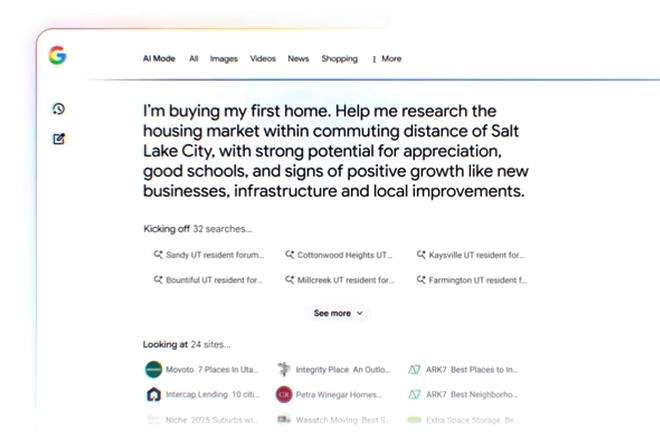Screen dimensions: 660x440
Task: Tap the Kaysville UT resident search
Action: (x=468, y=255)
